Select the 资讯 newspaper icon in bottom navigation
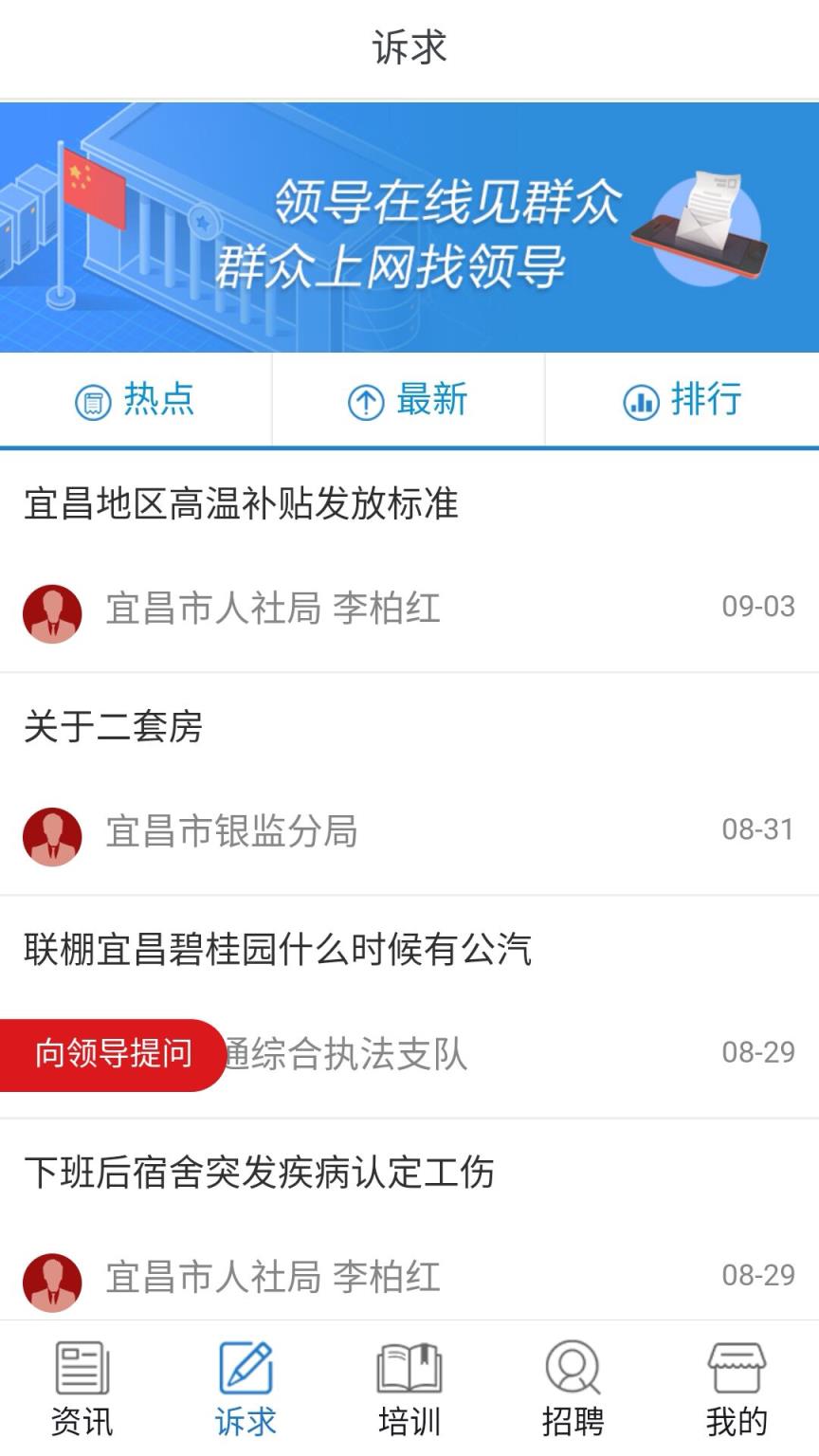 point(81,1368)
